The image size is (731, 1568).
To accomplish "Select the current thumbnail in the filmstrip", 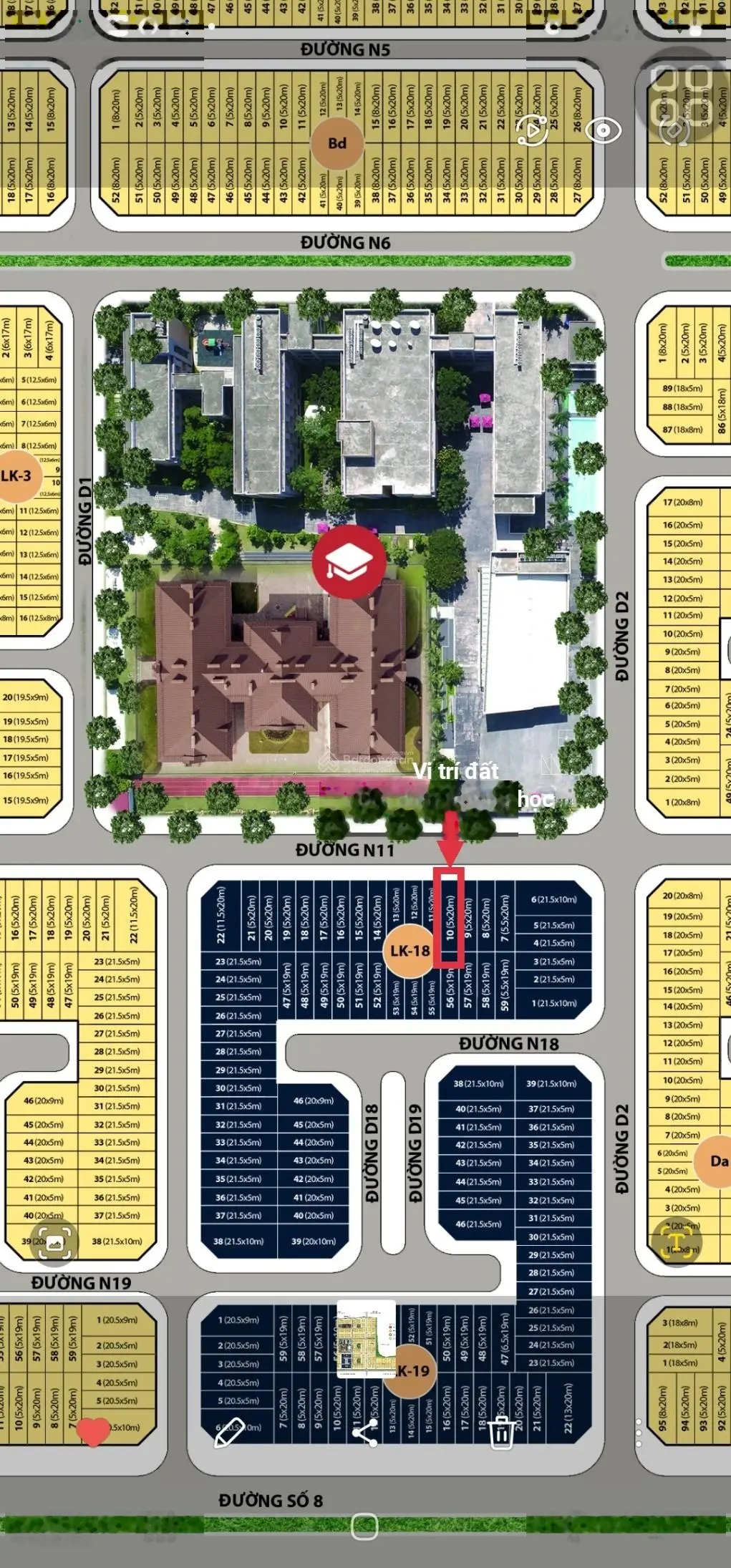I will tap(366, 1338).
